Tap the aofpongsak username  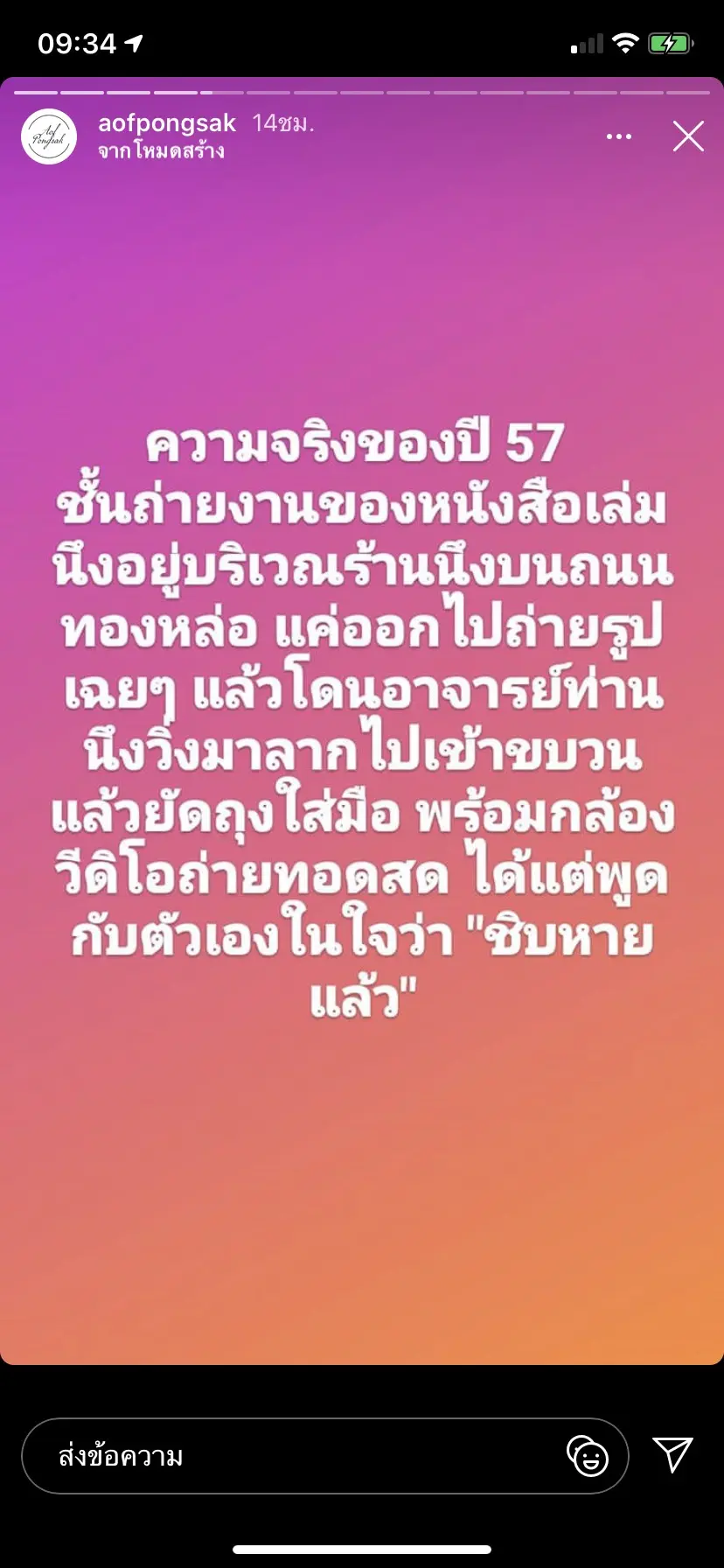[x=167, y=123]
